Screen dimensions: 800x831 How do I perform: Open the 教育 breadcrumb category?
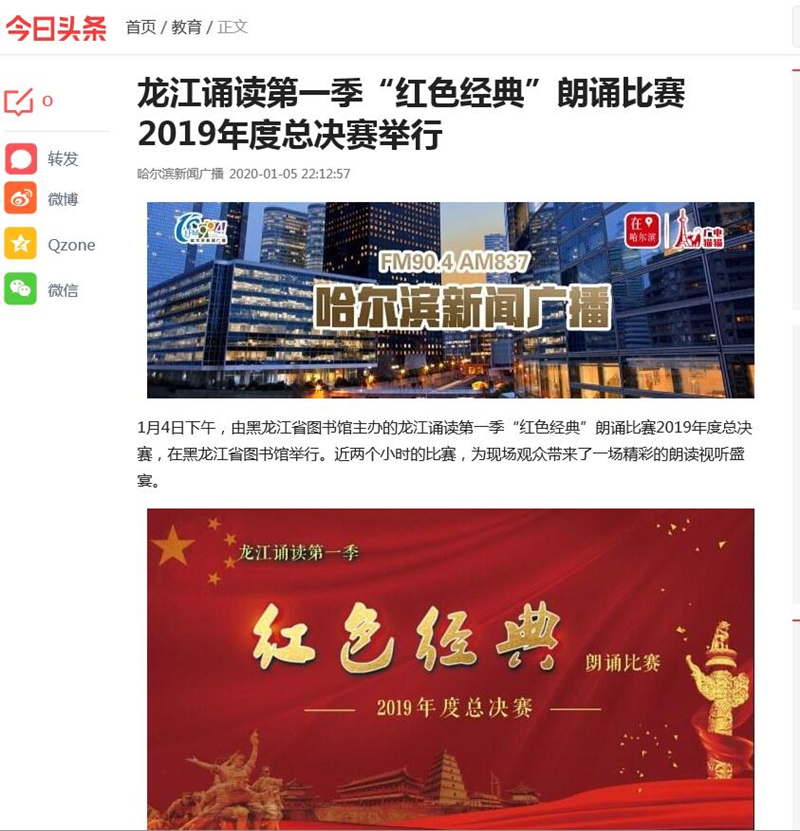pyautogui.click(x=186, y=28)
